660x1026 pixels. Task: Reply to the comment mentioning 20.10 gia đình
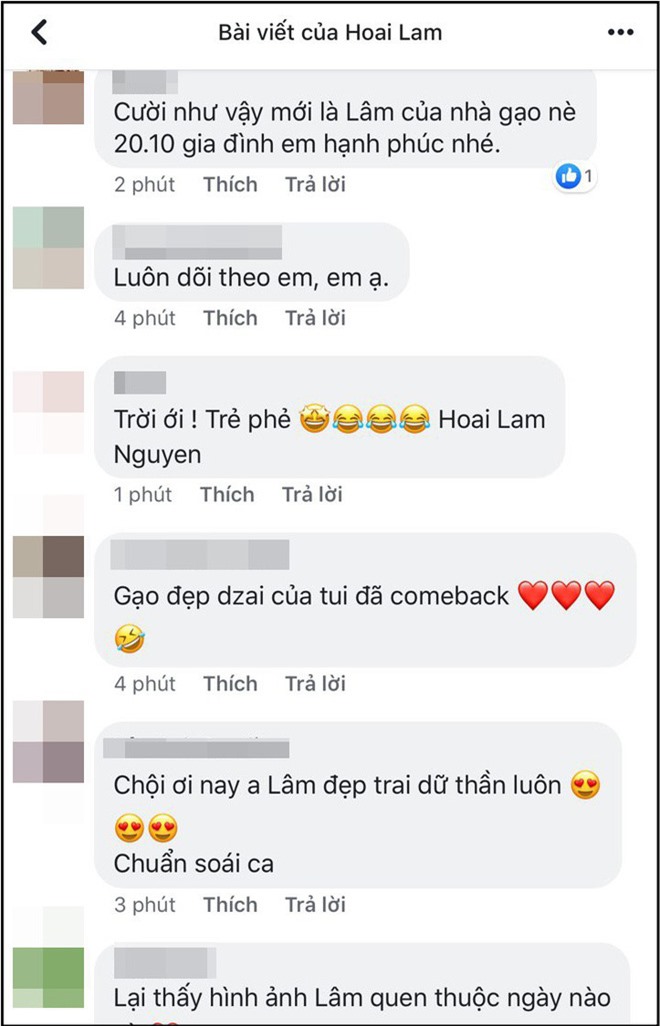coord(315,184)
